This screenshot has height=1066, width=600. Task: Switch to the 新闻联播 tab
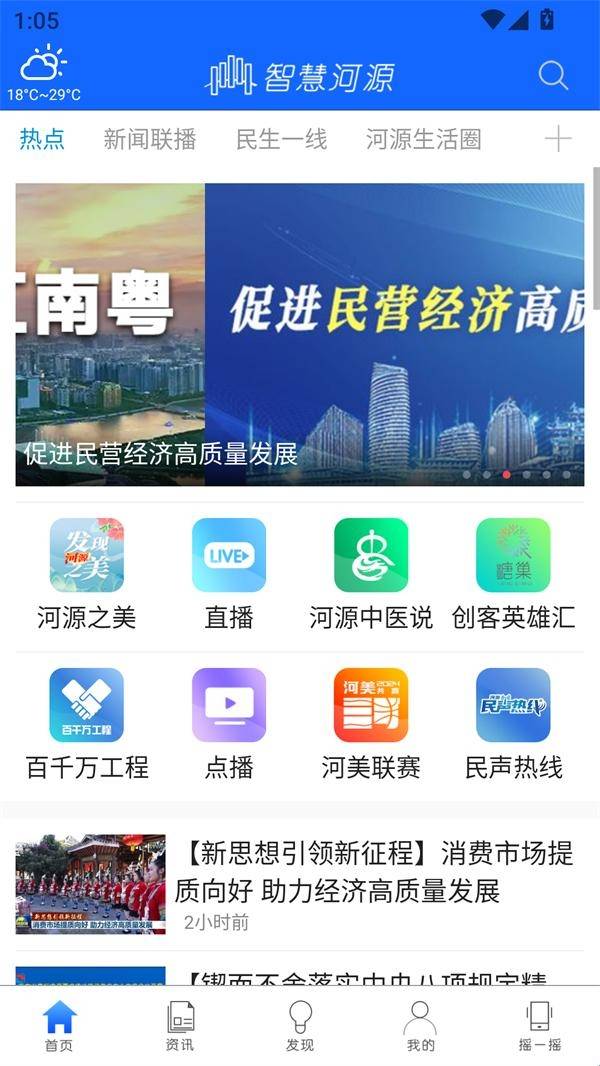[150, 140]
